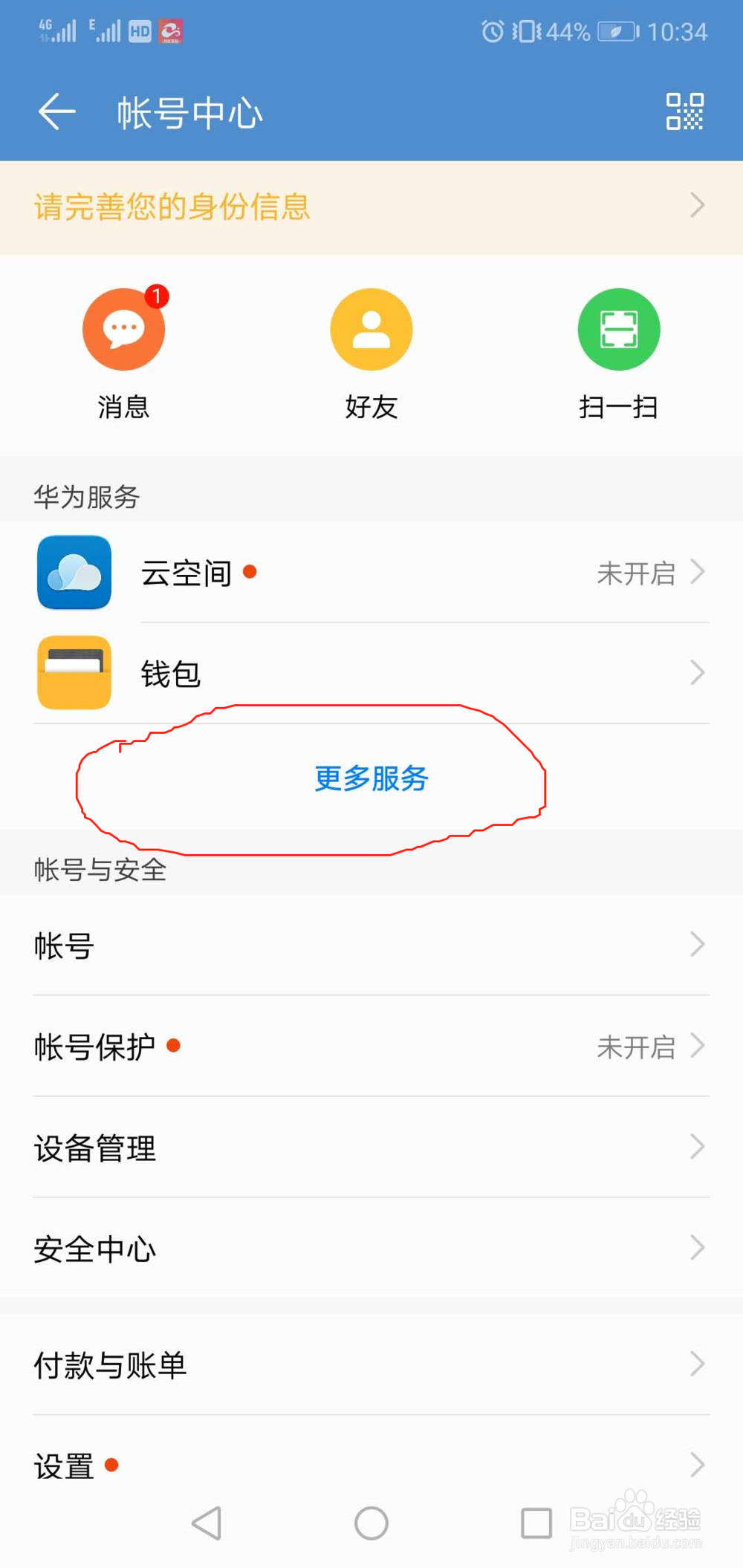This screenshot has width=743, height=1568.
Task: Expand the 安全中心 entry chevron
Action: (x=696, y=1248)
